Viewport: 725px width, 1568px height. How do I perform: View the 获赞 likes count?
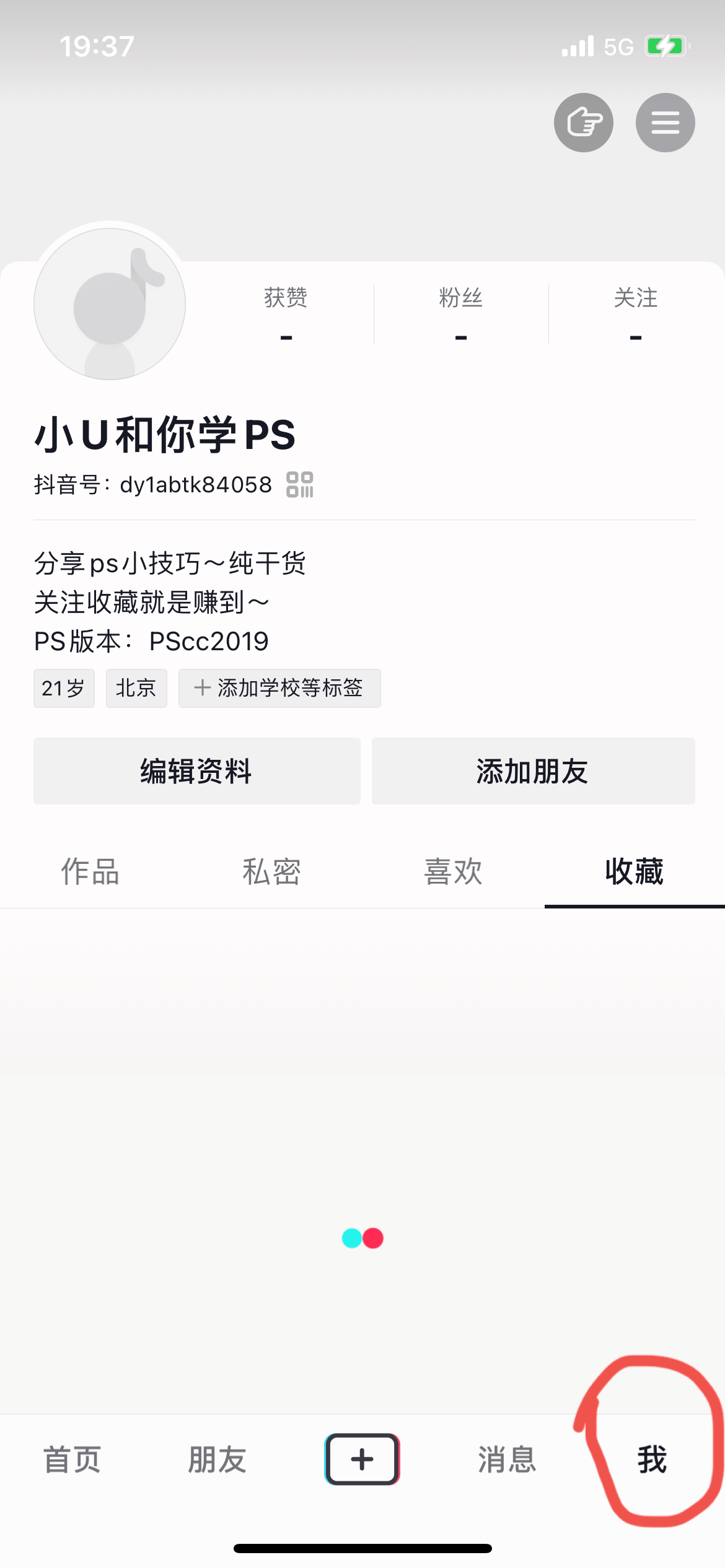[286, 315]
